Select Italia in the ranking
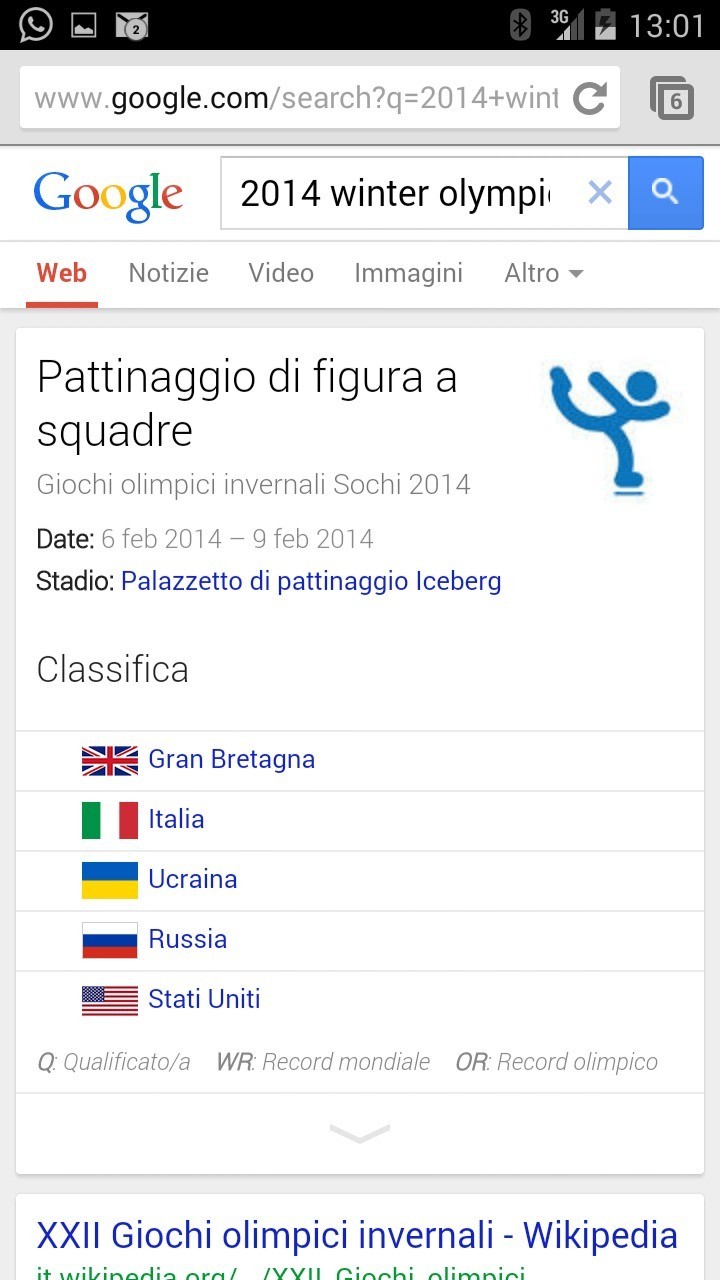The image size is (720, 1280). [x=176, y=820]
